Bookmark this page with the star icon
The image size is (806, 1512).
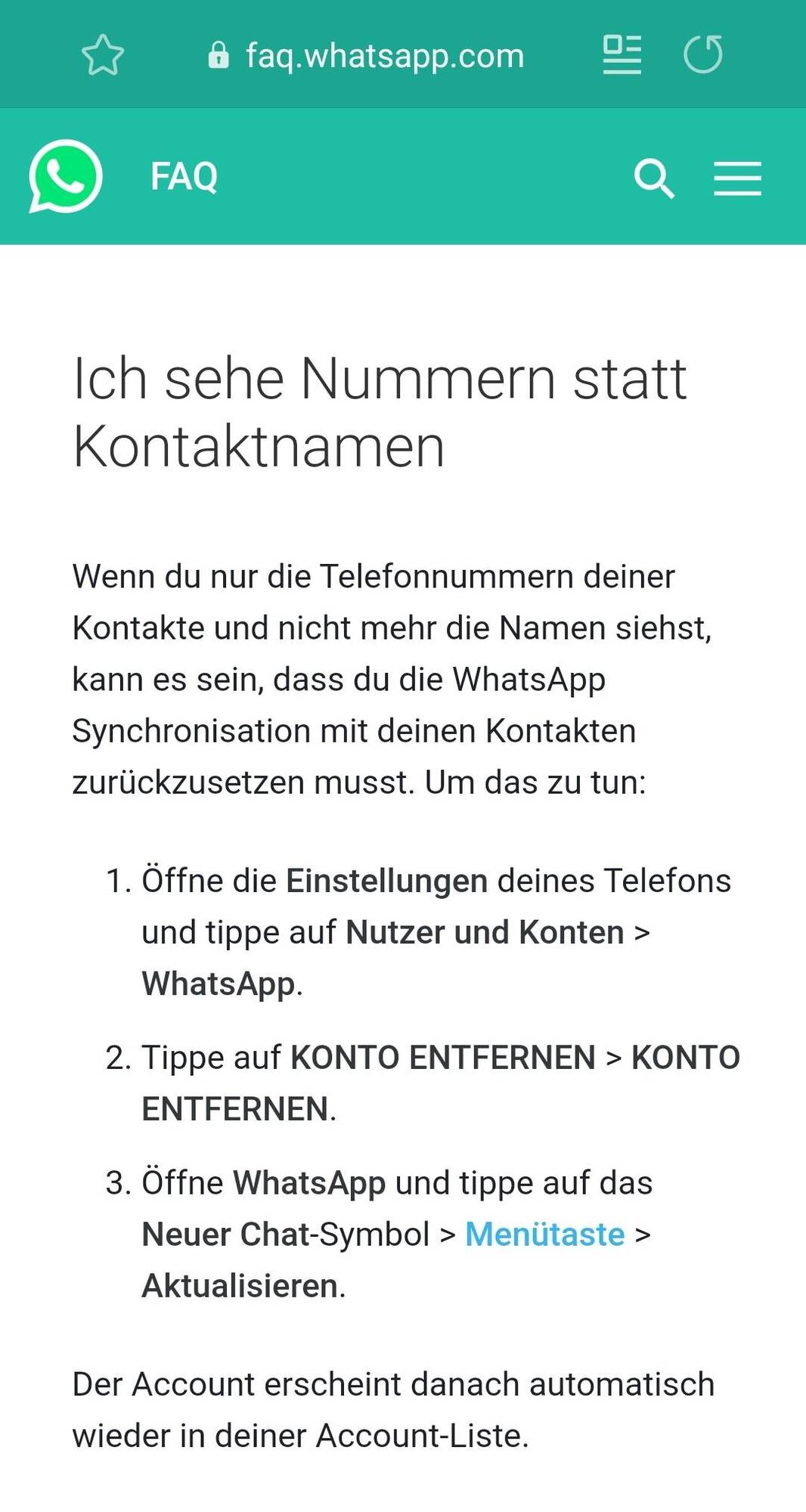tap(103, 56)
